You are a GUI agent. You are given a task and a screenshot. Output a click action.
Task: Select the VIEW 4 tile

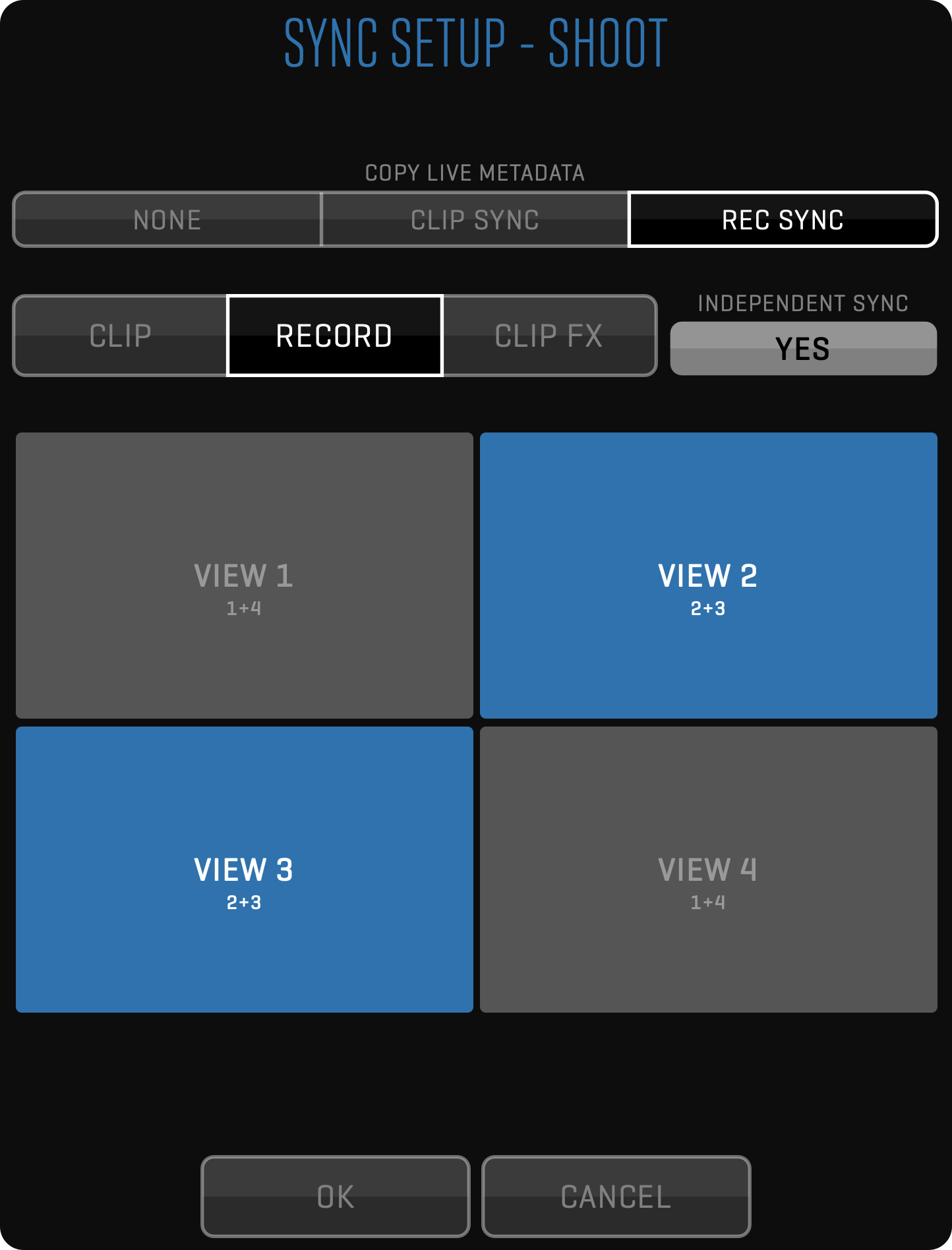point(708,870)
